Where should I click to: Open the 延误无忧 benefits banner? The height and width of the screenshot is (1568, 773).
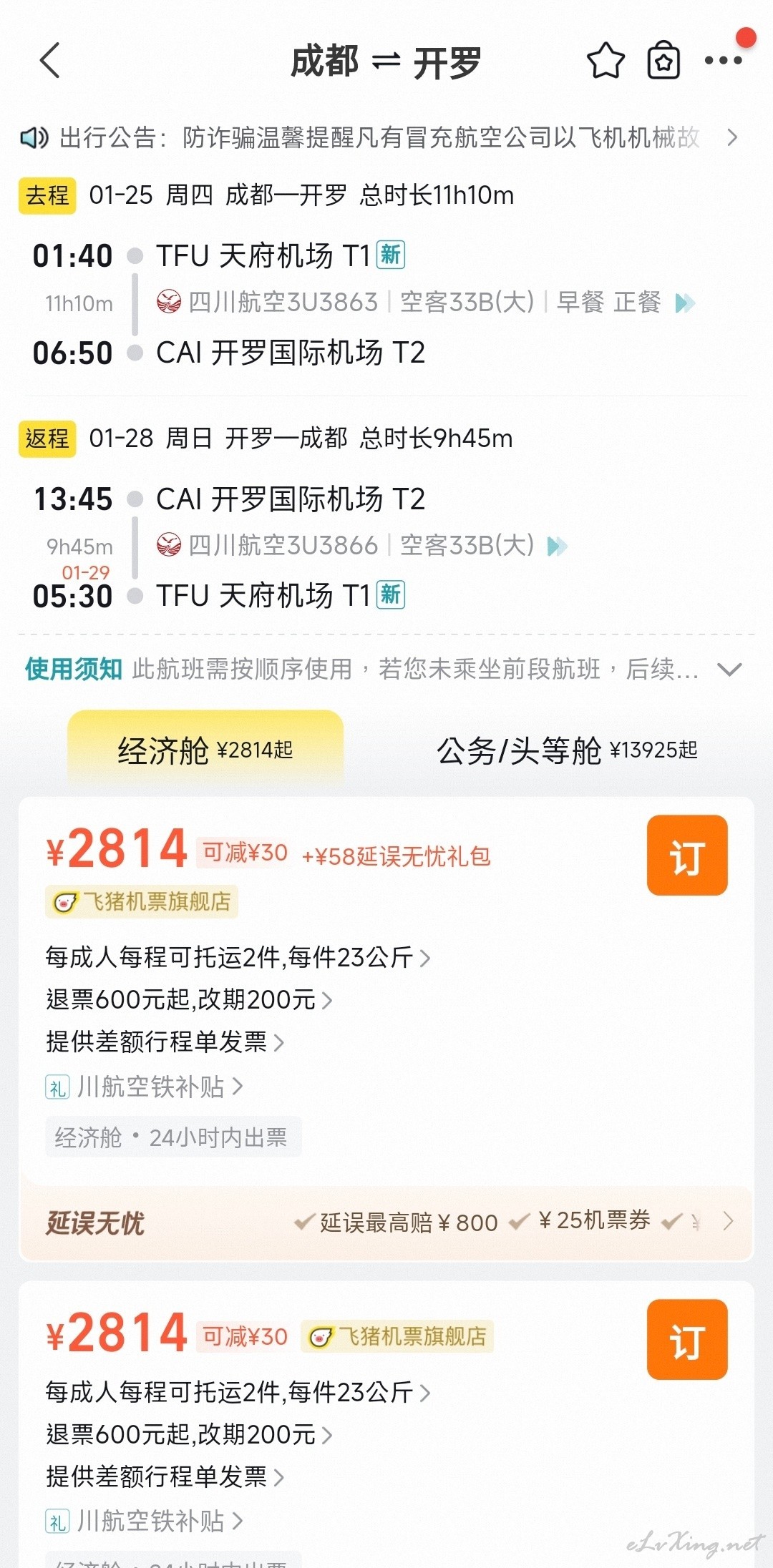click(x=386, y=1222)
